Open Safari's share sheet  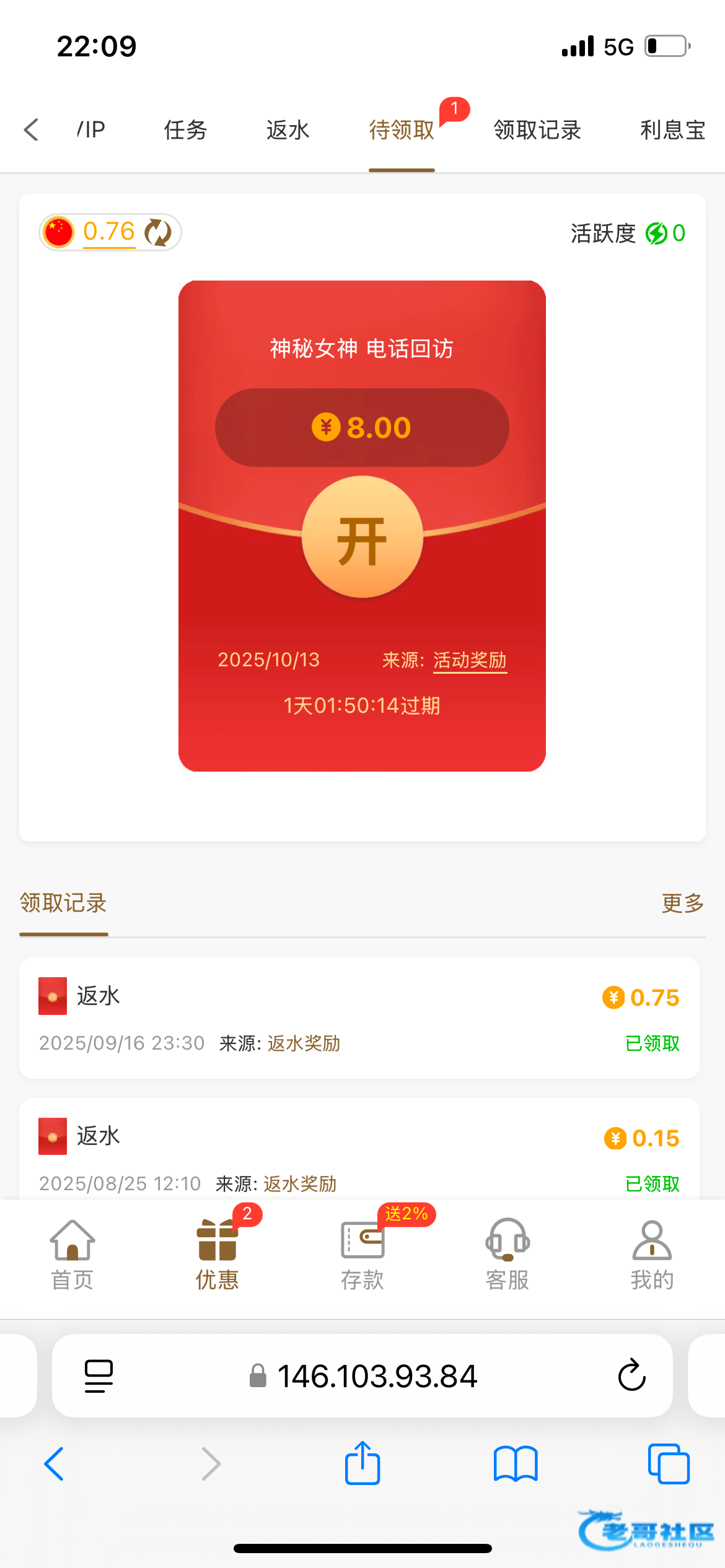(362, 1464)
